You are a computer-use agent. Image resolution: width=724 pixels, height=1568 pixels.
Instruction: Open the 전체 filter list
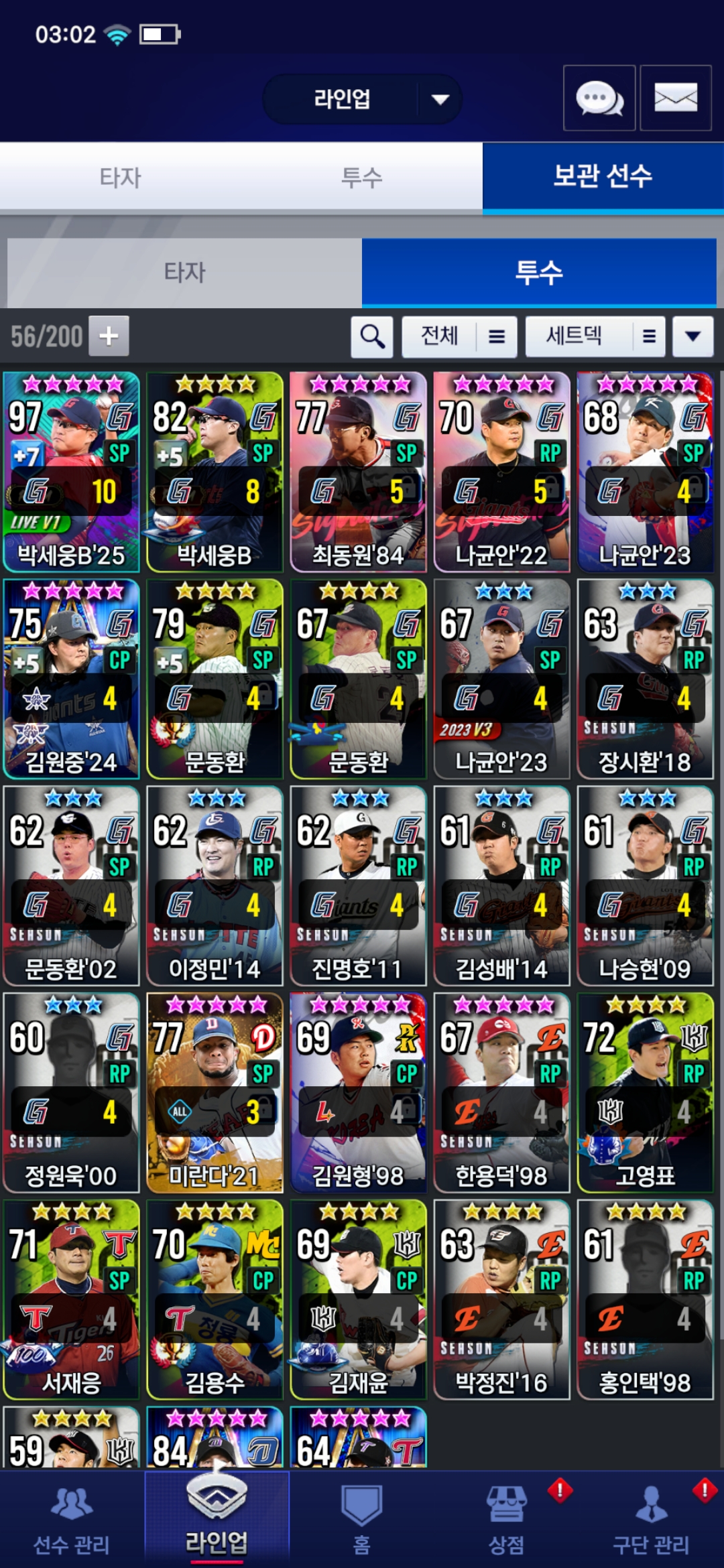tap(459, 336)
